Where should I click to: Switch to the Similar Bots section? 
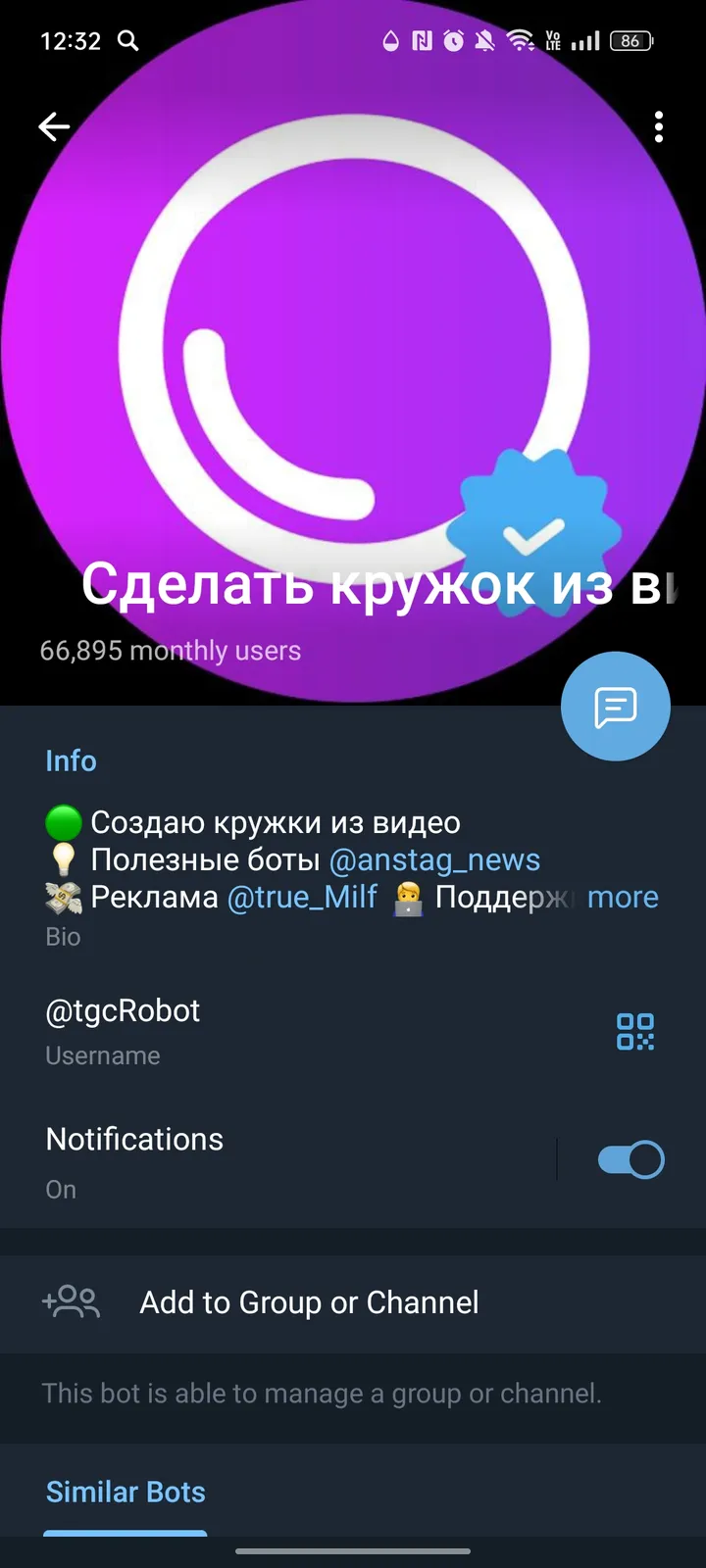(126, 1492)
